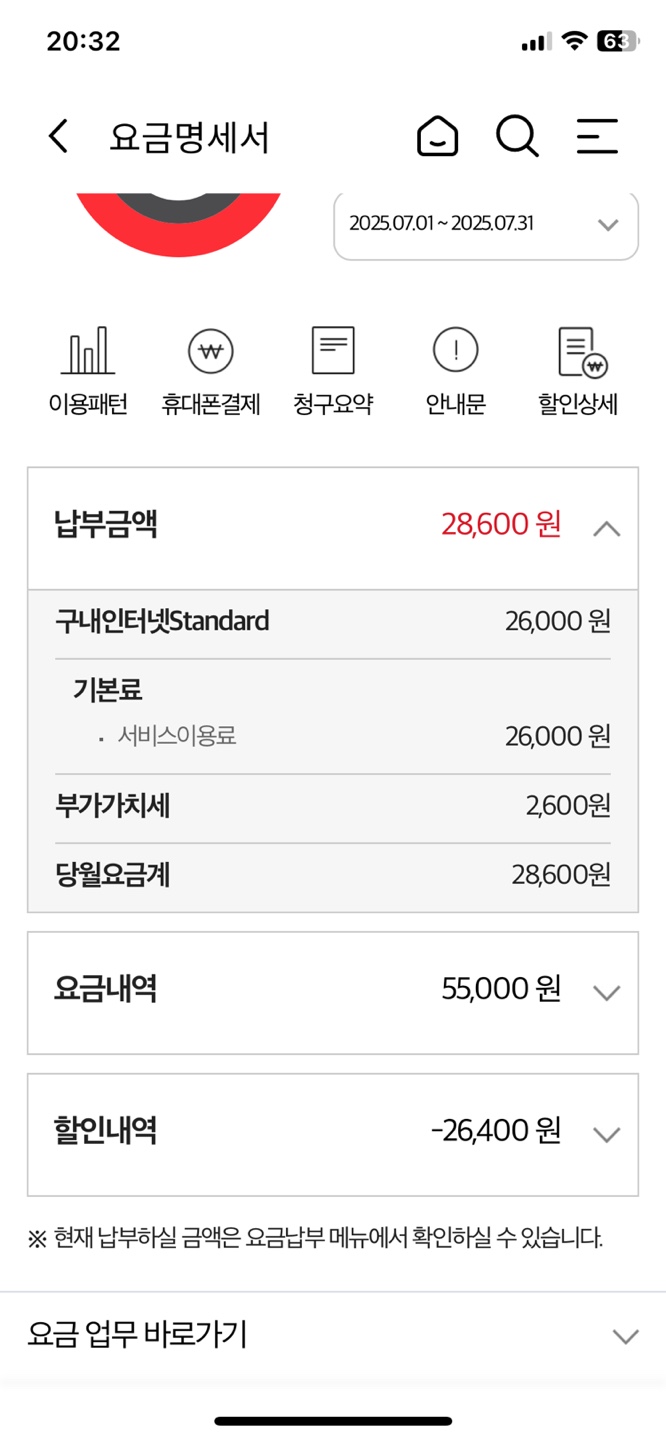Expand 요금 업무 바로가기

pos(333,1335)
